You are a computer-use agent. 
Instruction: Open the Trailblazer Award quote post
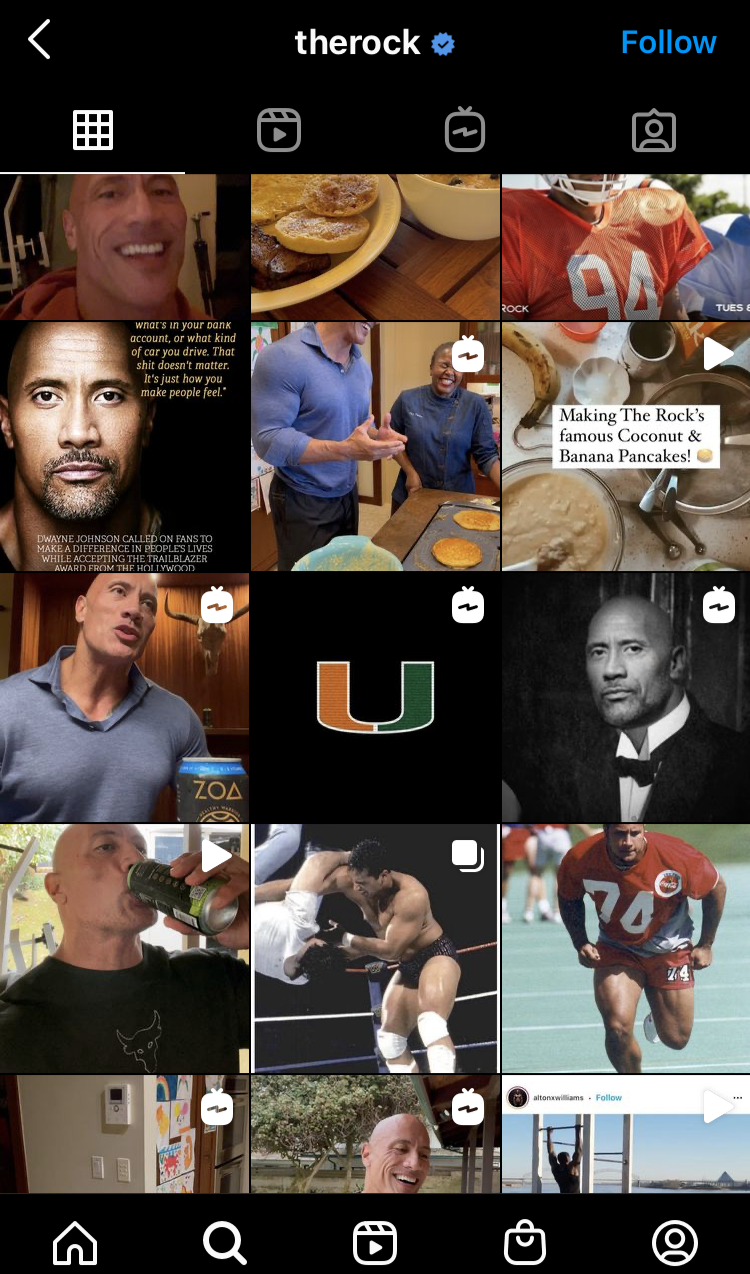(124, 446)
